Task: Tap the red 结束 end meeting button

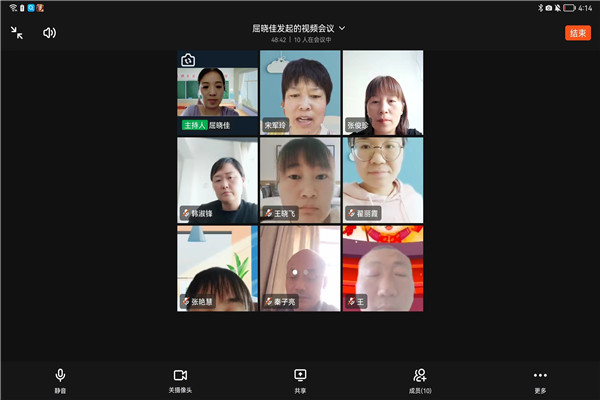Action: coord(577,33)
